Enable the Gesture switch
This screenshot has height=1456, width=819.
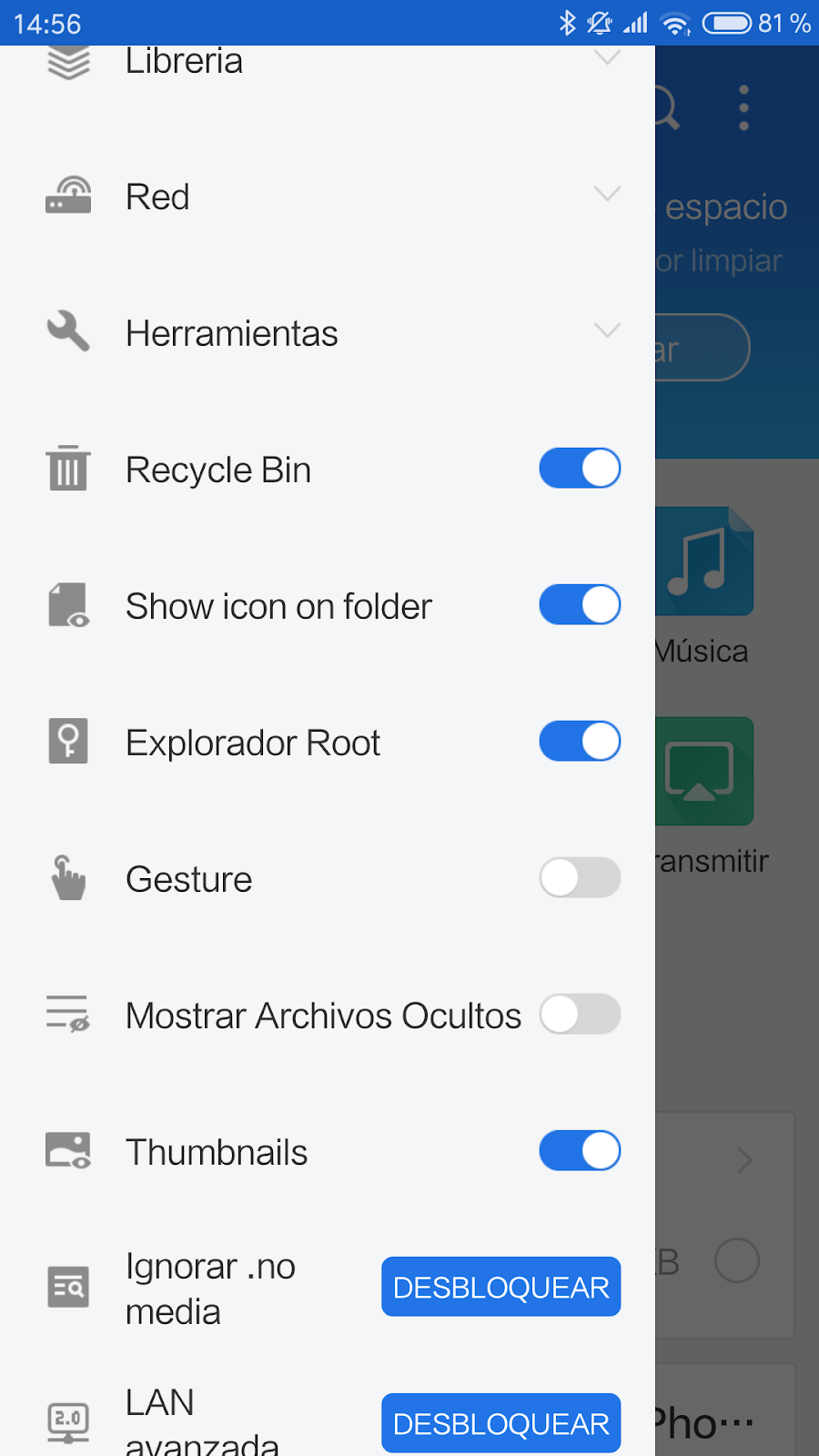[x=580, y=878]
